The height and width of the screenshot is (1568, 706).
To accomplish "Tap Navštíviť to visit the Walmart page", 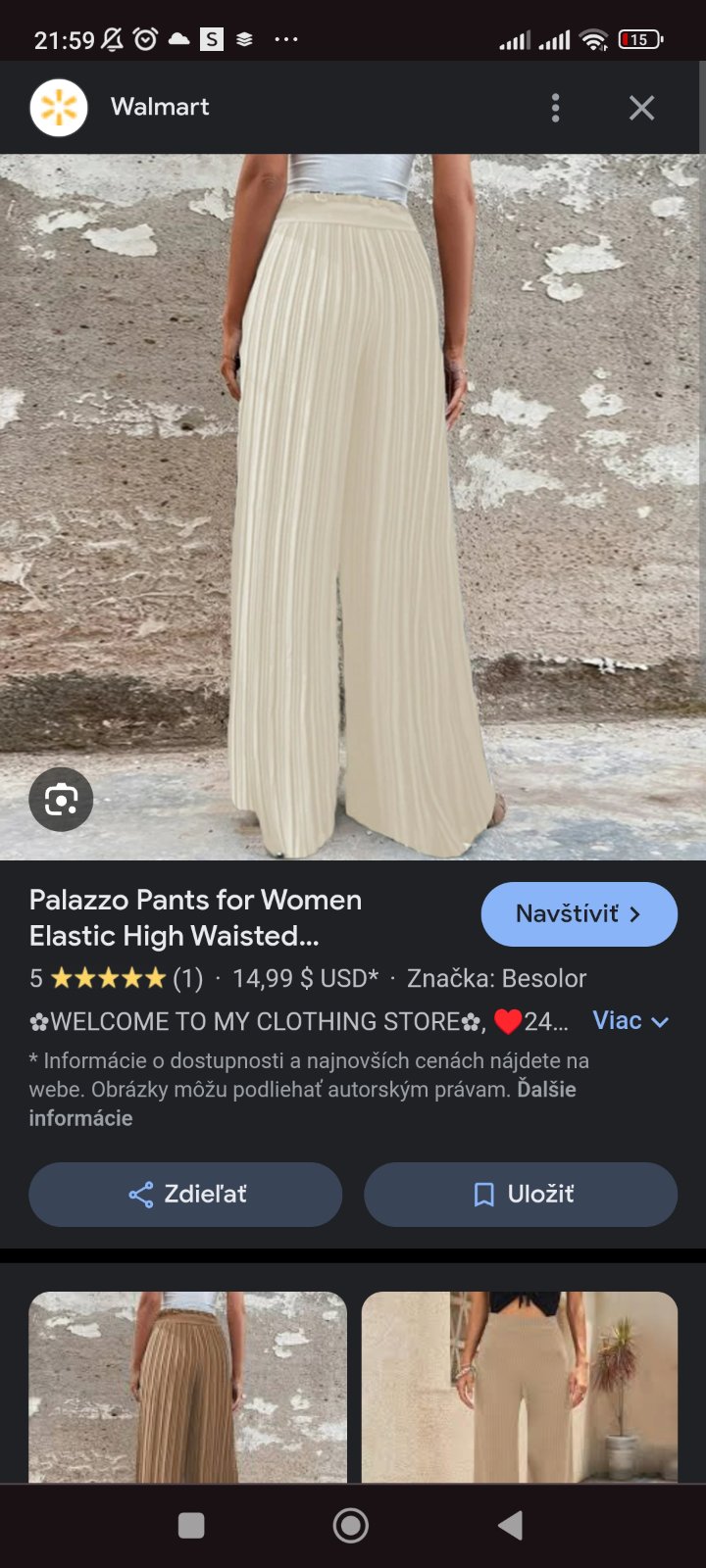I will coord(579,914).
